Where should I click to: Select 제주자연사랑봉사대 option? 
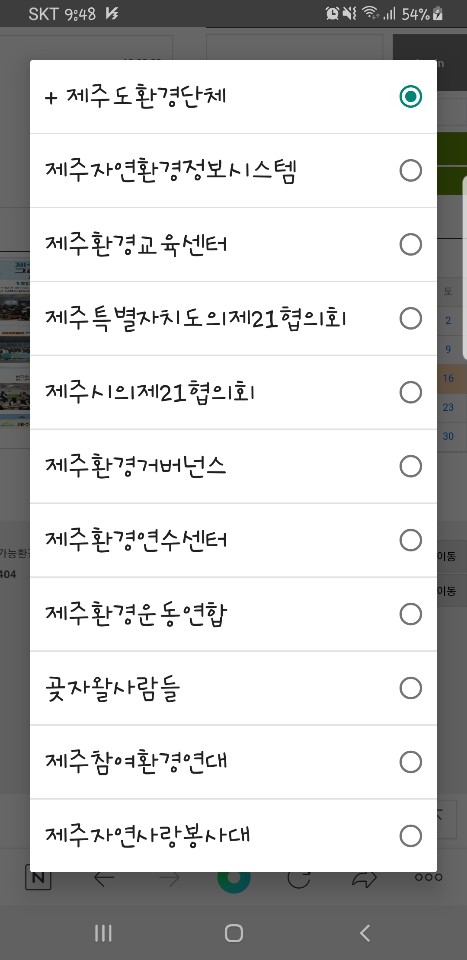(x=233, y=836)
